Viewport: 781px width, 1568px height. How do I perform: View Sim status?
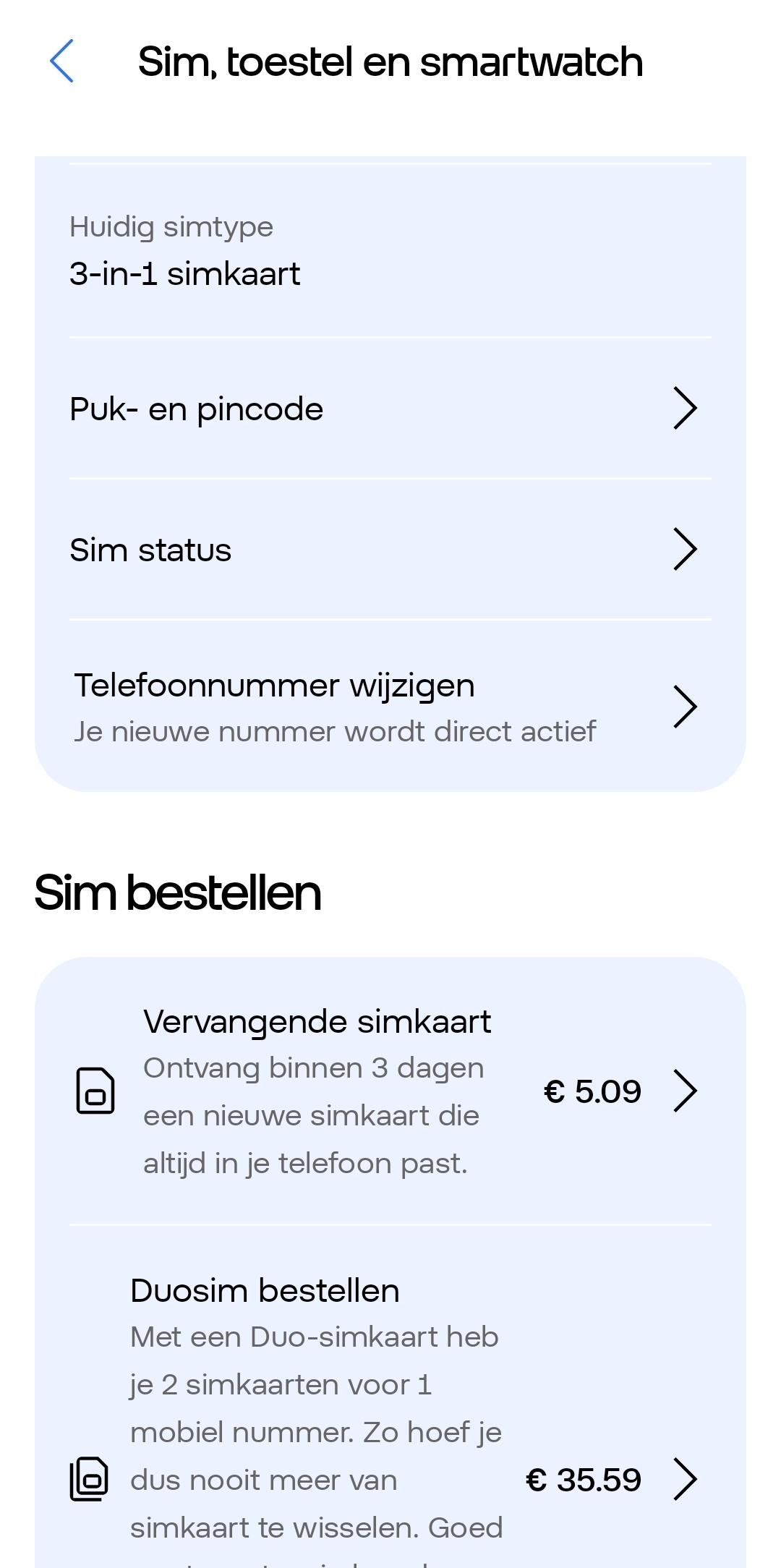click(x=390, y=550)
